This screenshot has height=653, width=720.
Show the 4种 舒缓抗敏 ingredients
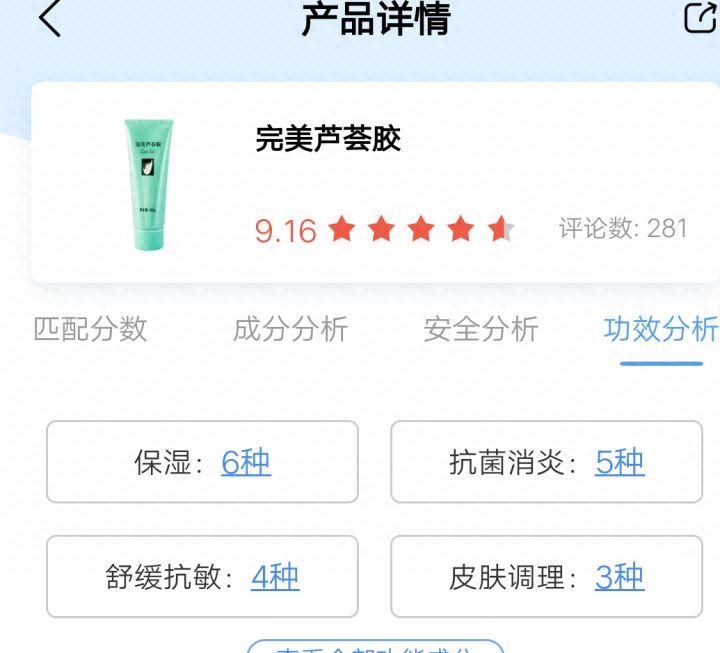click(275, 577)
